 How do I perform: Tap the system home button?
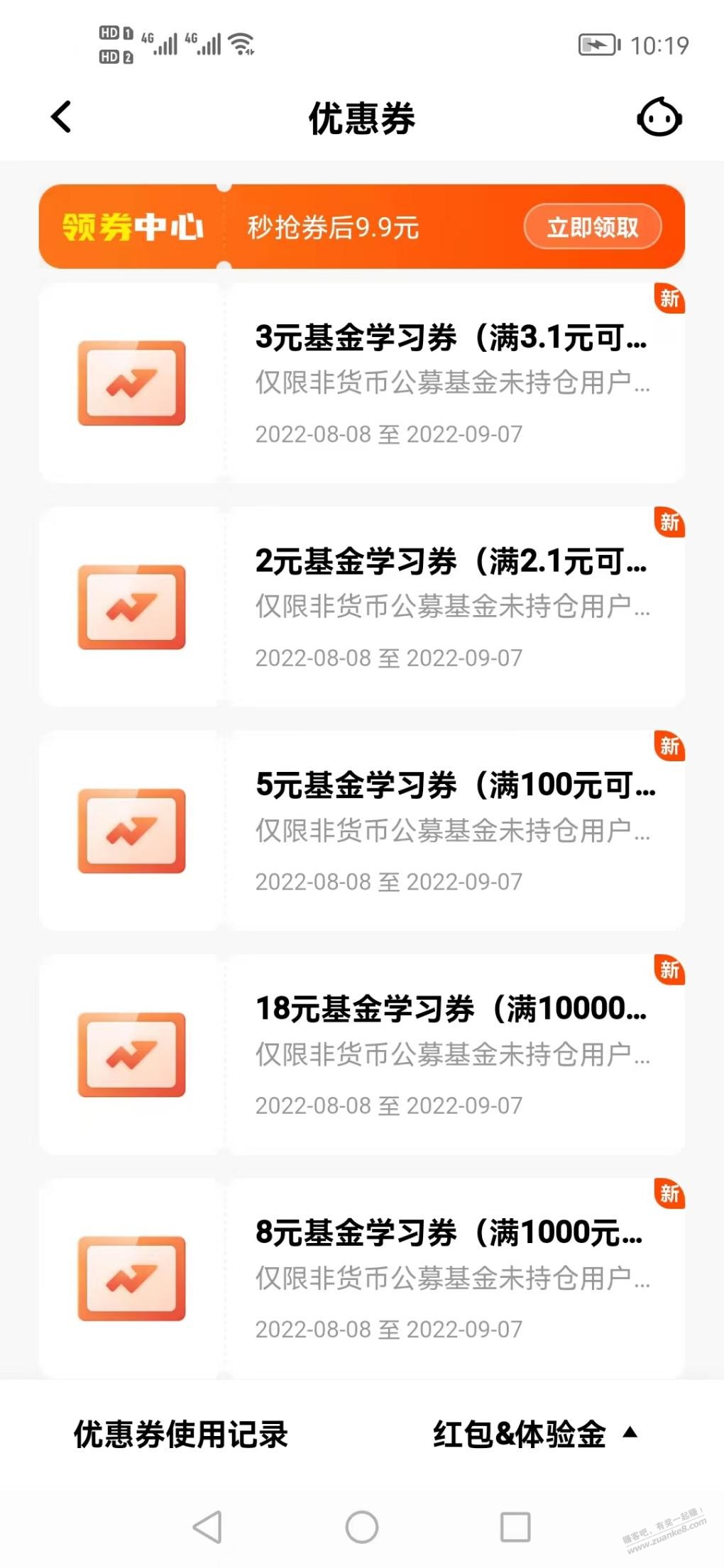361,1527
